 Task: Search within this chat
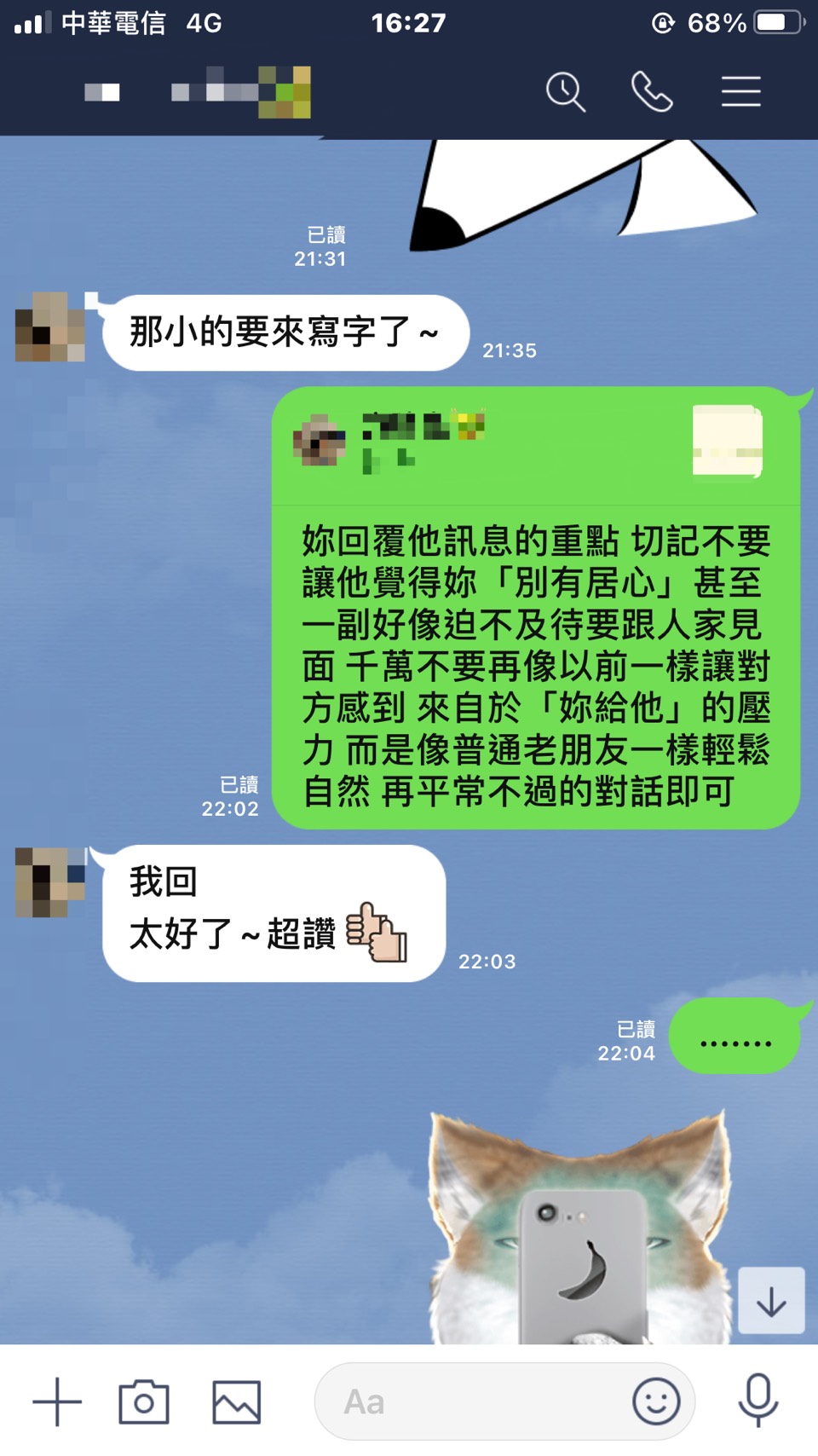[x=566, y=92]
